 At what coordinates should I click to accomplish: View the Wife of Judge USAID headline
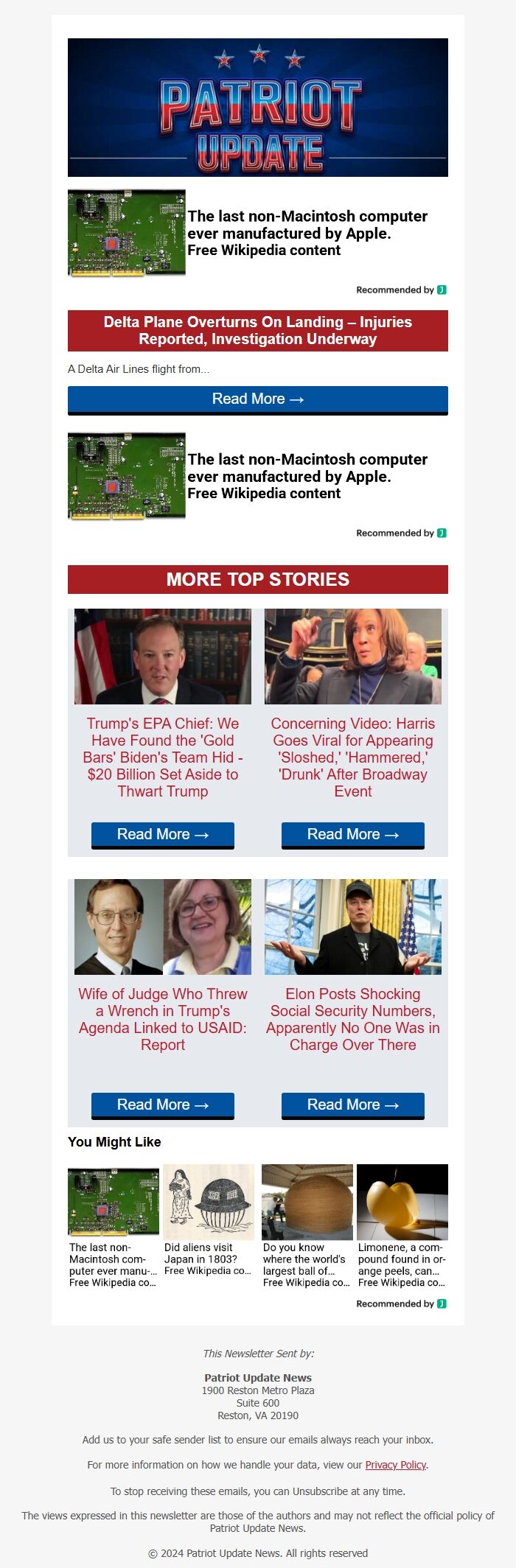163,1020
